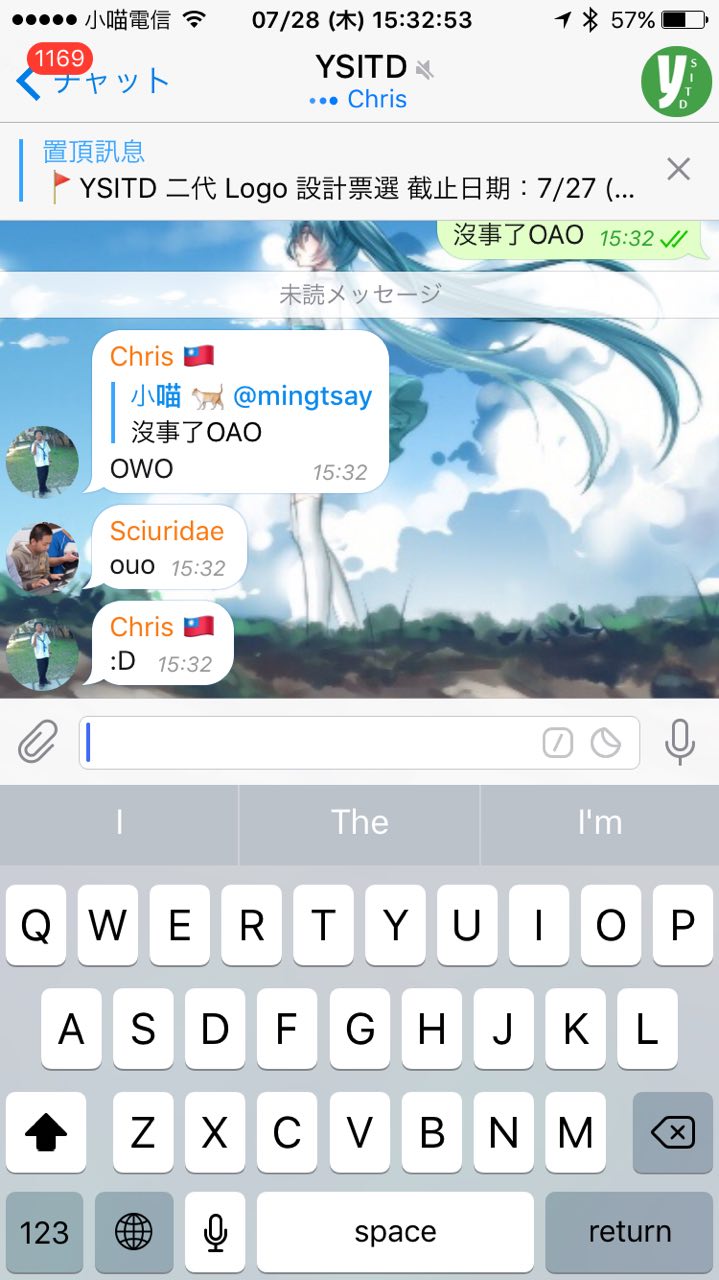
Task: Tap the keyboard backspace key
Action: click(672, 1132)
